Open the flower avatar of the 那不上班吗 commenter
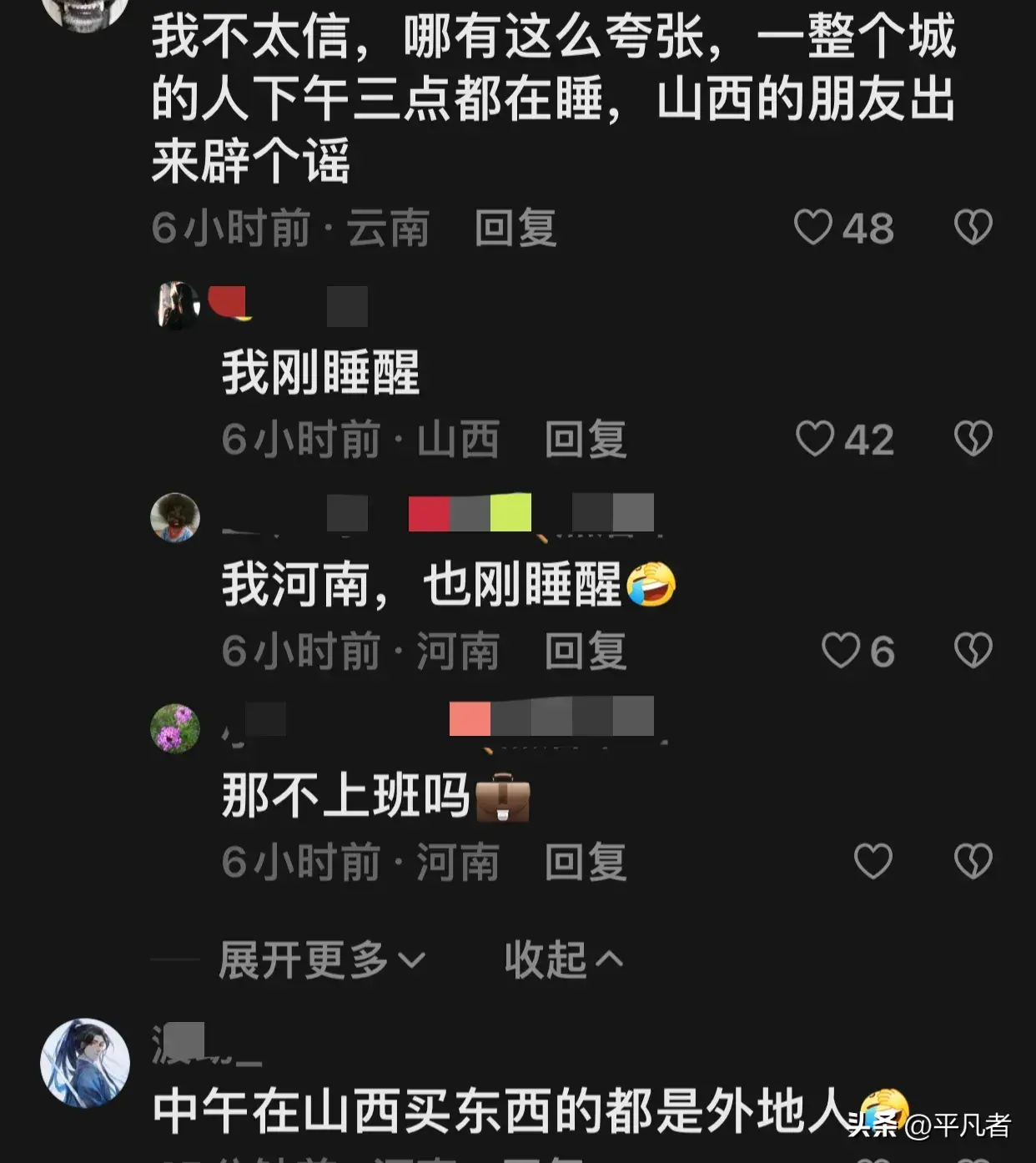The height and width of the screenshot is (1163, 1036). 175,728
